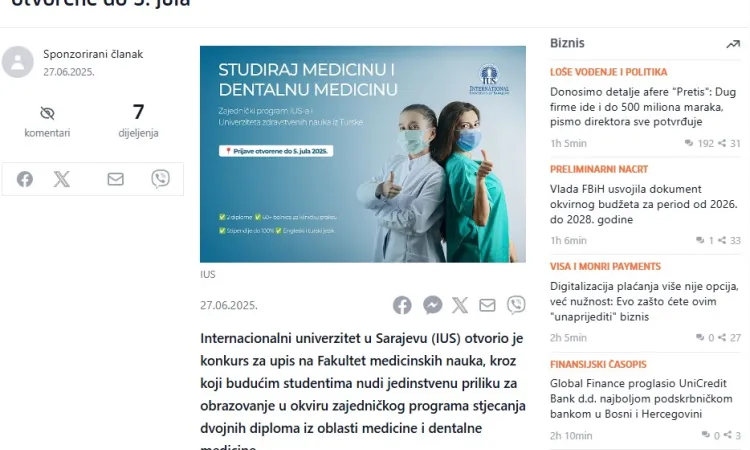The width and height of the screenshot is (750, 450).
Task: Share on Viber from the left sidebar
Action: point(160,179)
